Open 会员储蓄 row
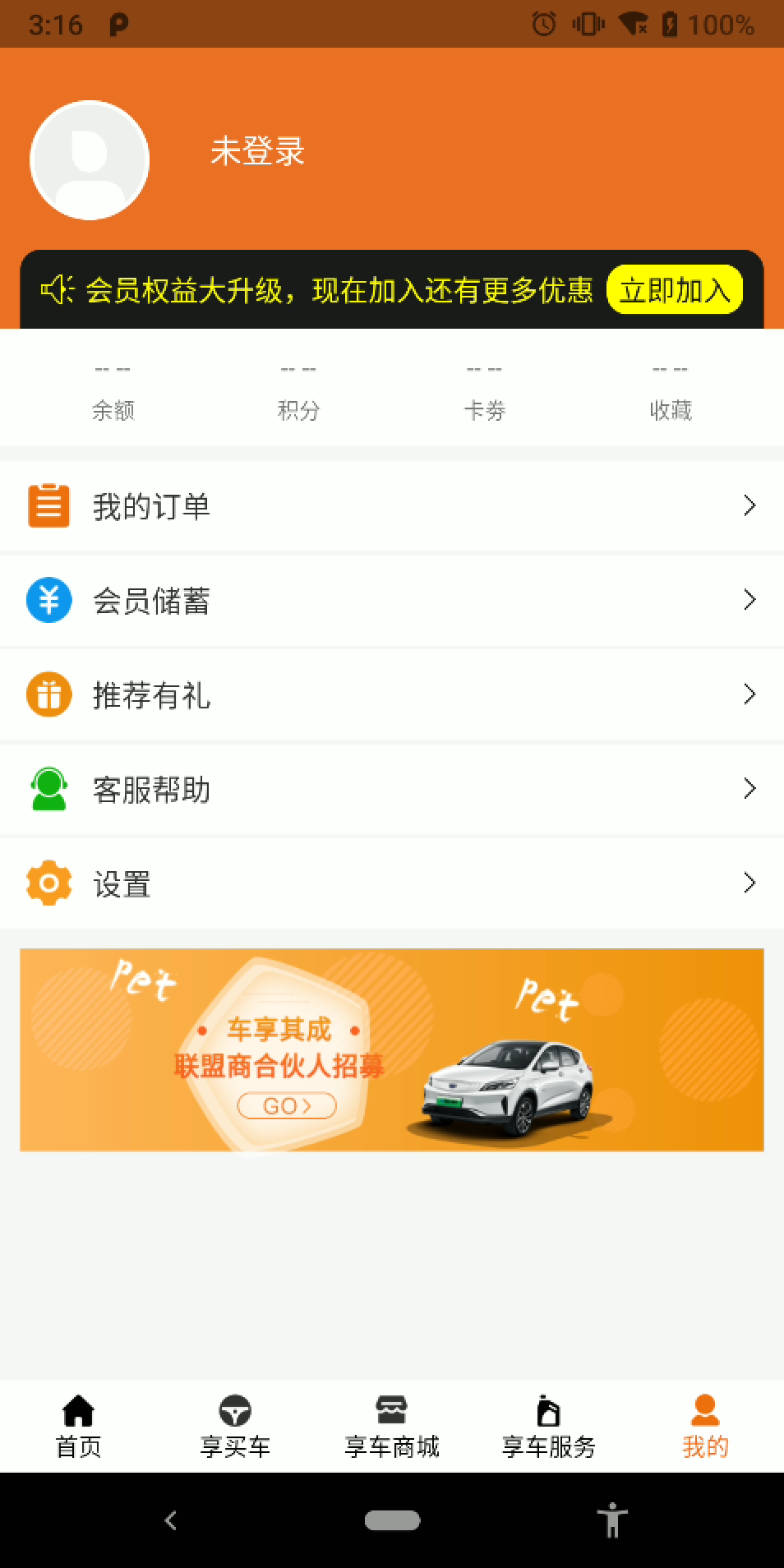Image resolution: width=784 pixels, height=1568 pixels. pyautogui.click(x=392, y=601)
